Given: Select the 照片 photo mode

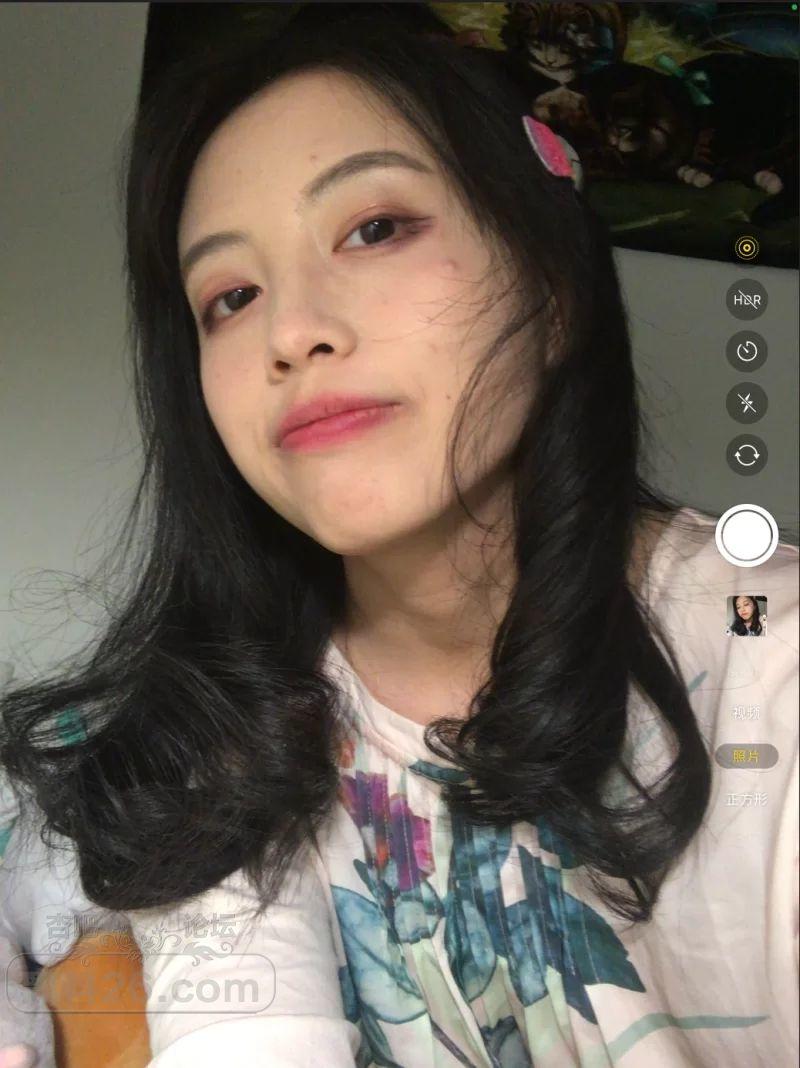Looking at the screenshot, I should pos(746,756).
